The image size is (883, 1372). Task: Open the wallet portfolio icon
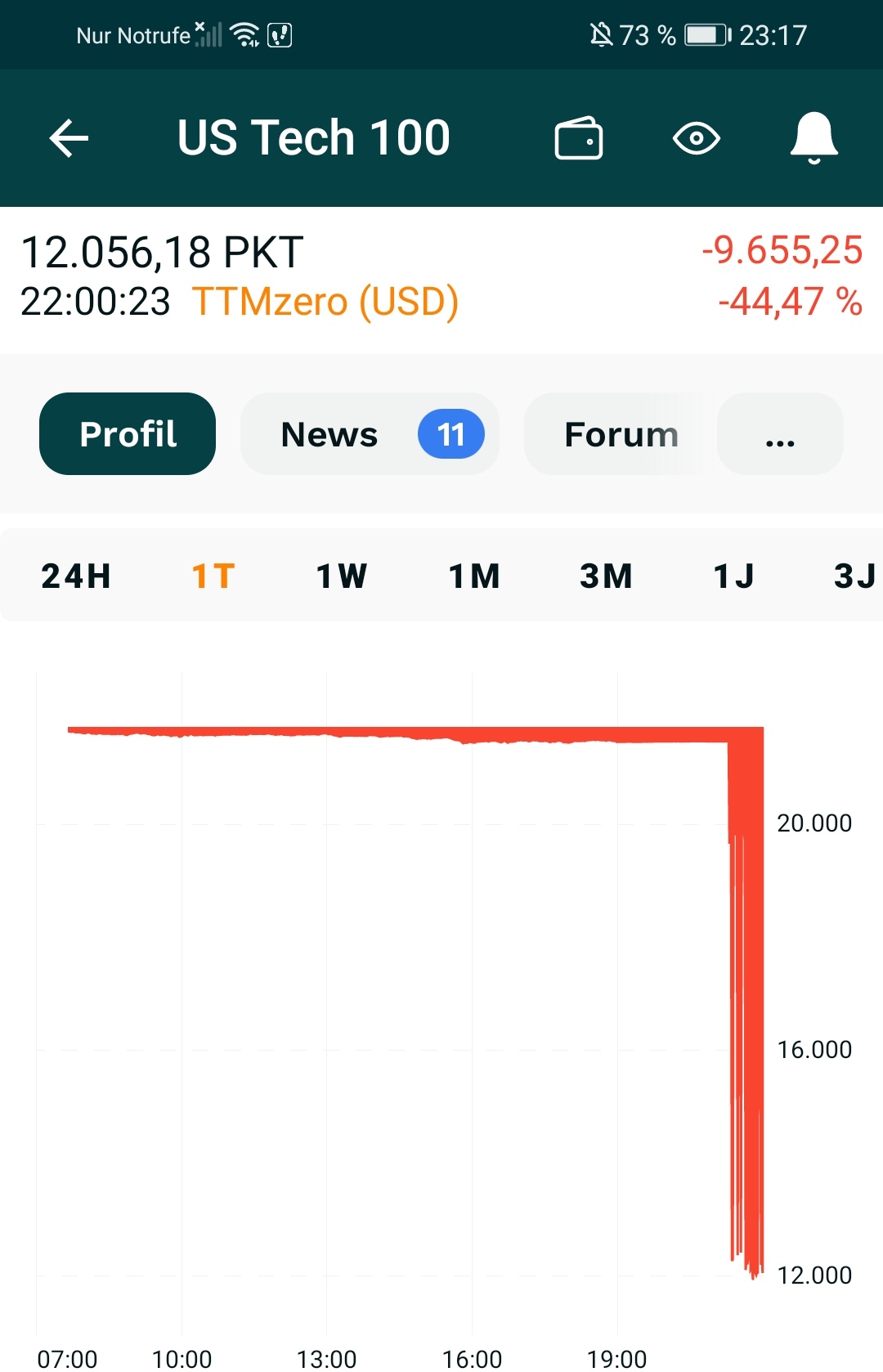point(579,137)
